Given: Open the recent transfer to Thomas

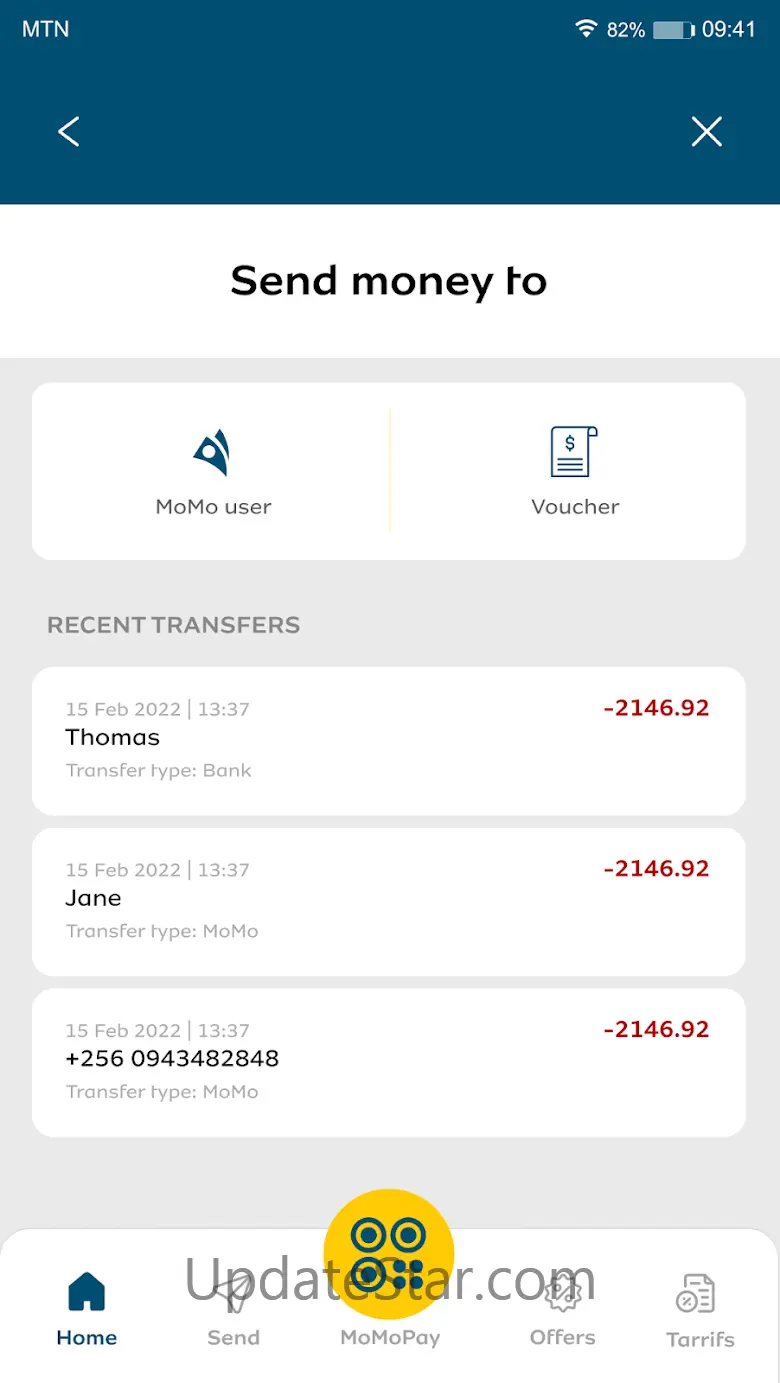Looking at the screenshot, I should click(388, 740).
